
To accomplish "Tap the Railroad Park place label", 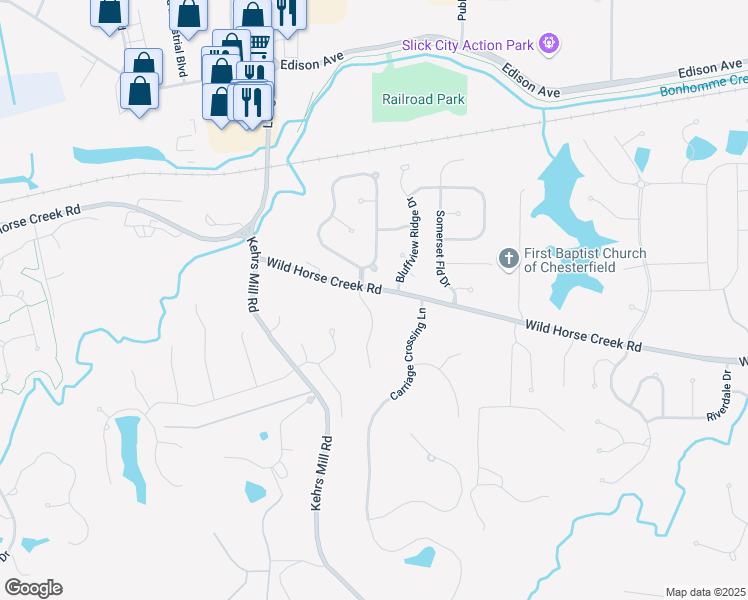I will coord(423,99).
